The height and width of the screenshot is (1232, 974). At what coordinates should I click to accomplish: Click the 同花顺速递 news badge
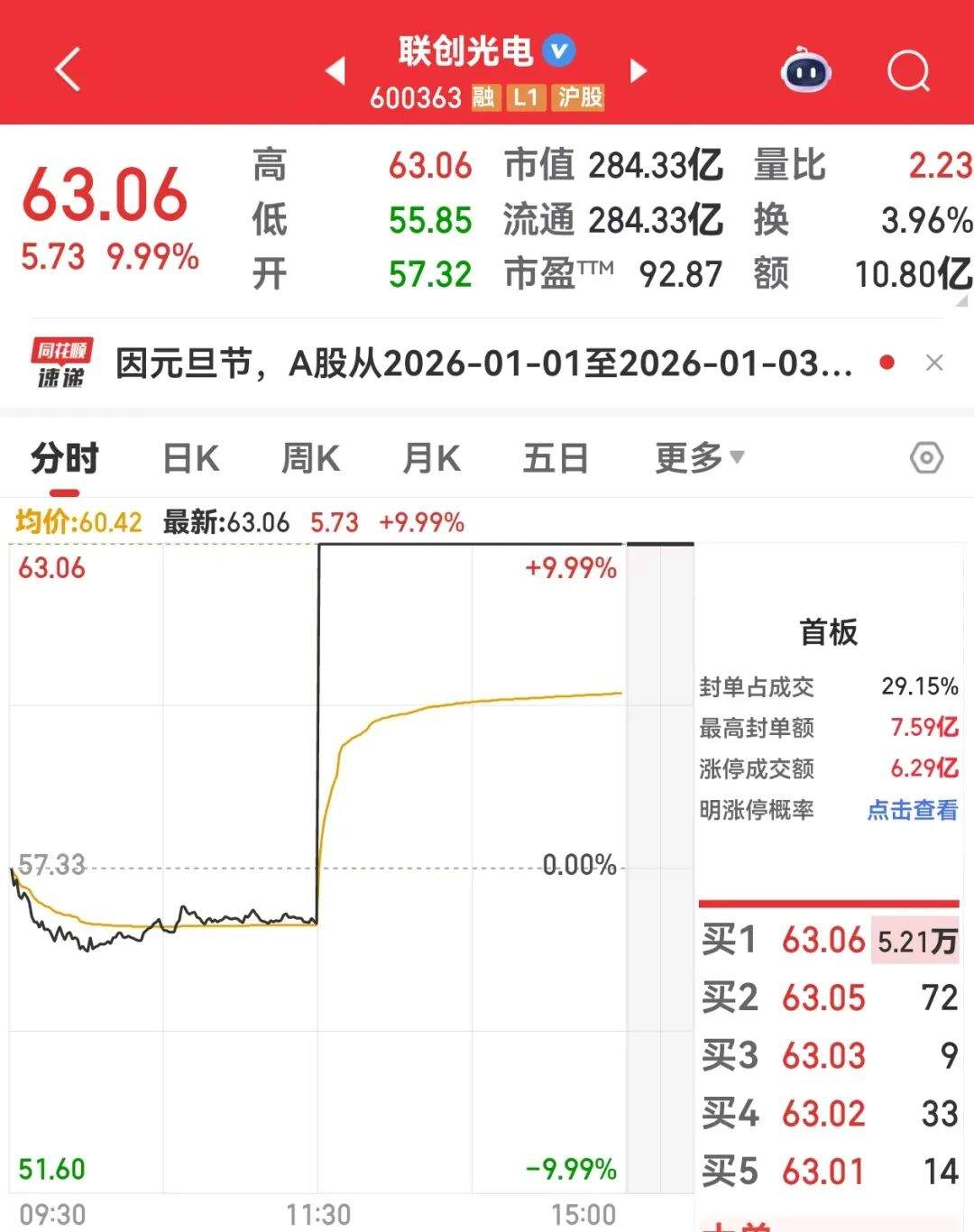click(x=57, y=363)
